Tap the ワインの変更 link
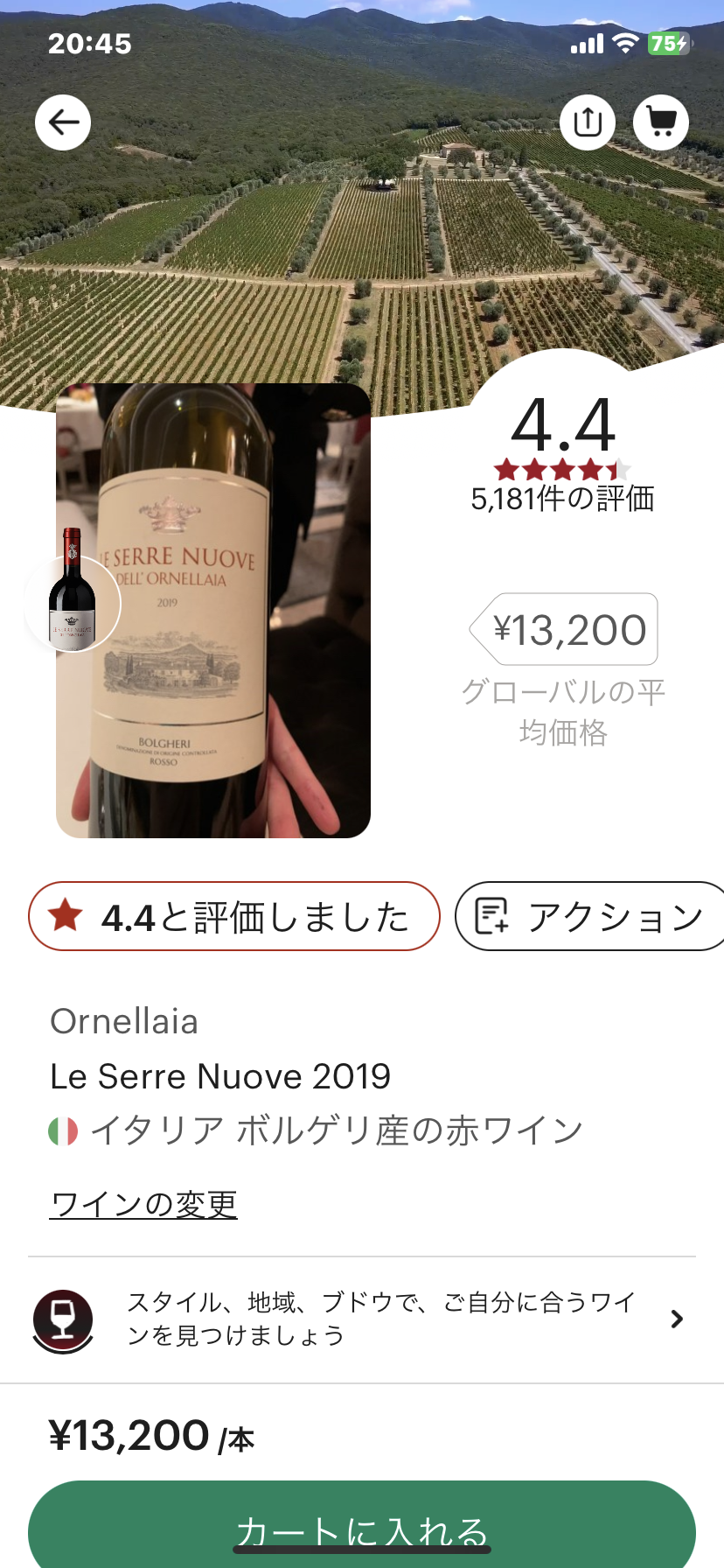 pos(143,1204)
